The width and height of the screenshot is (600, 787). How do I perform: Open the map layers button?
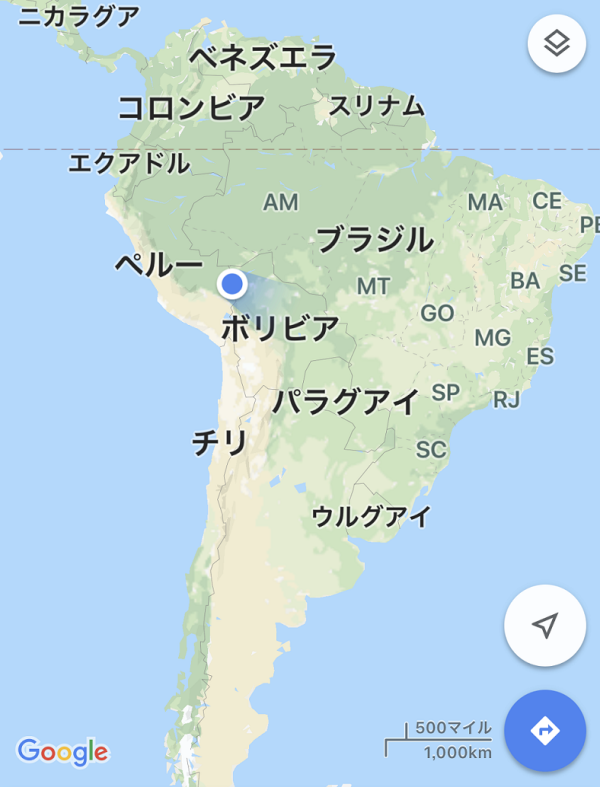(556, 43)
